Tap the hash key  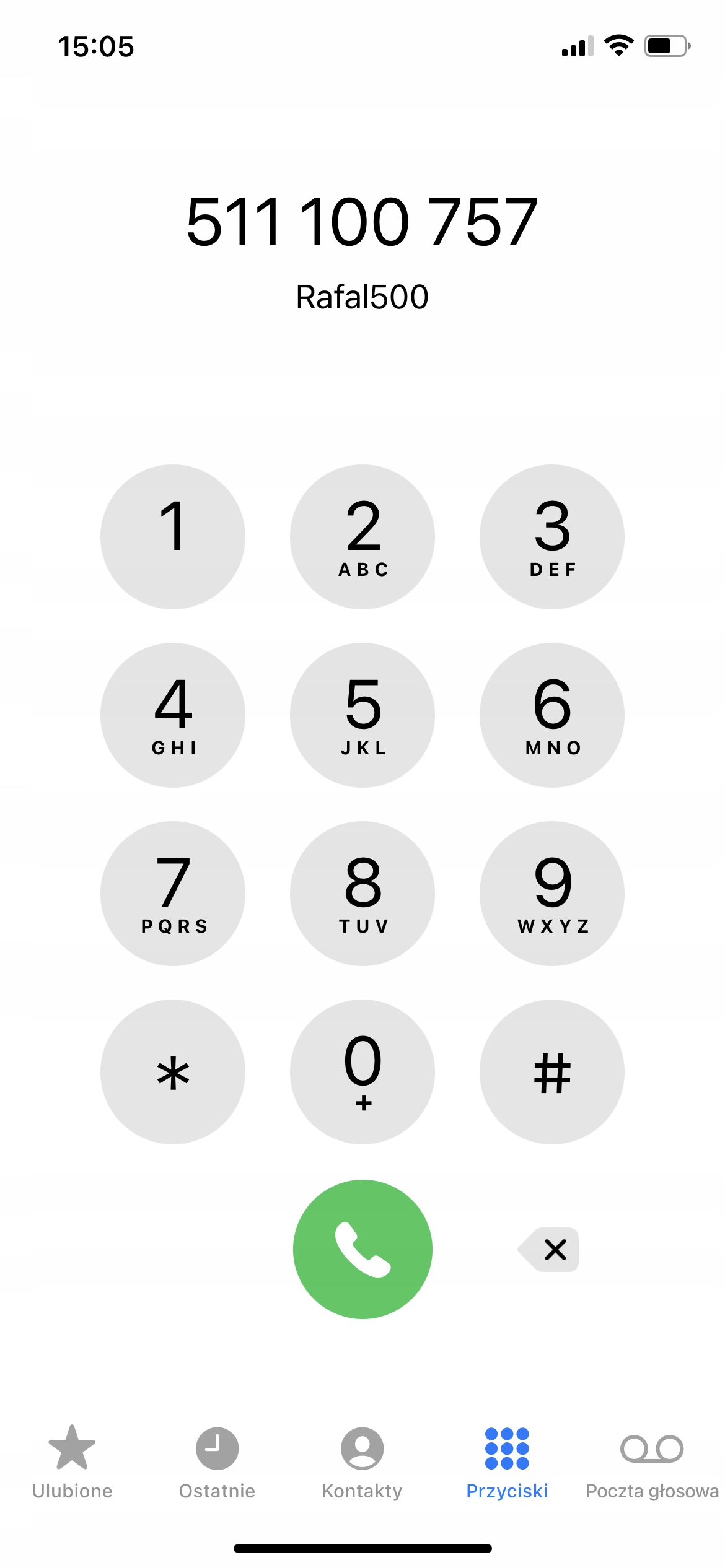click(552, 1072)
